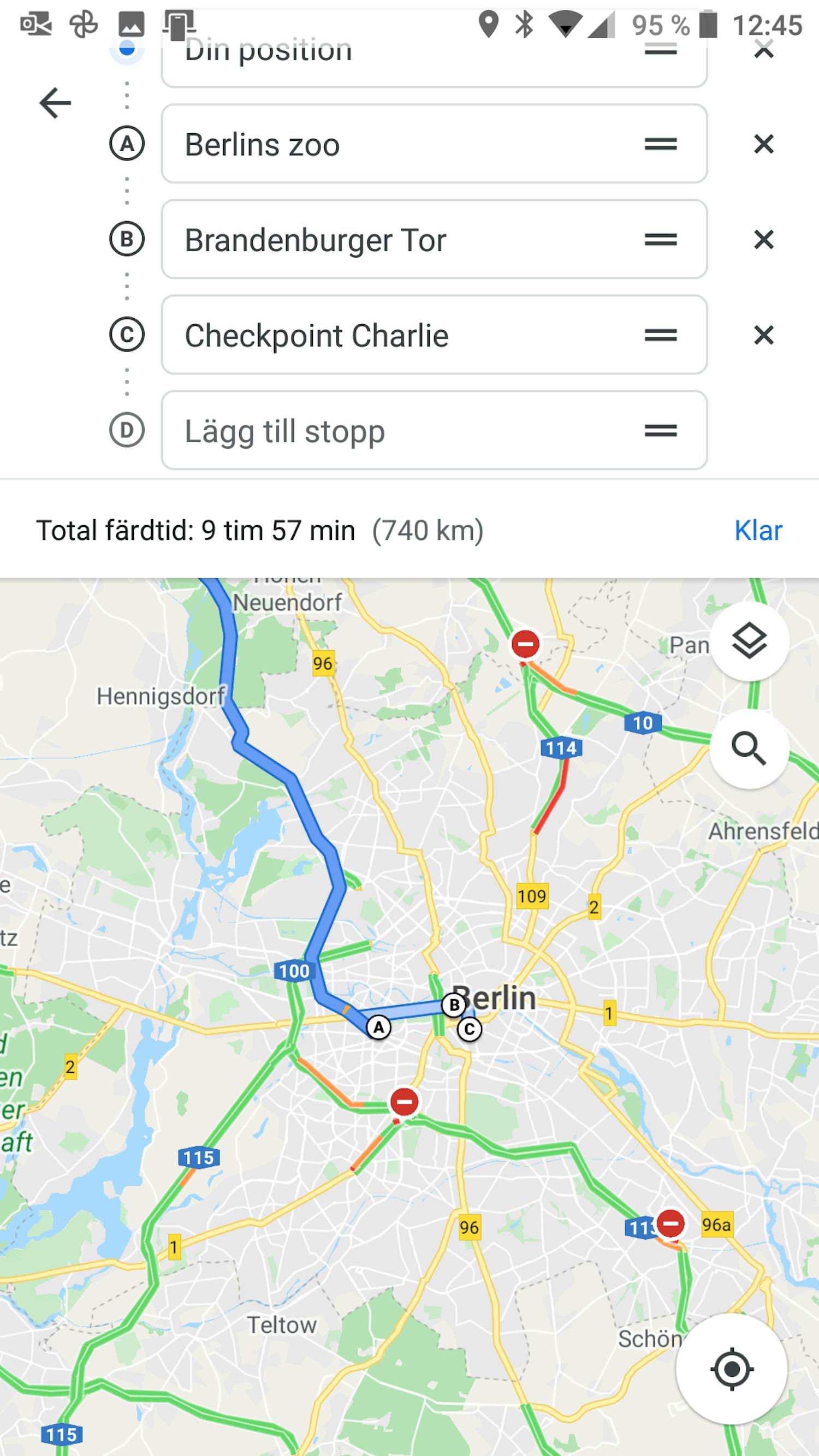Image resolution: width=819 pixels, height=1456 pixels.
Task: Edit the Brandenburger Tor stop field
Action: 396,240
